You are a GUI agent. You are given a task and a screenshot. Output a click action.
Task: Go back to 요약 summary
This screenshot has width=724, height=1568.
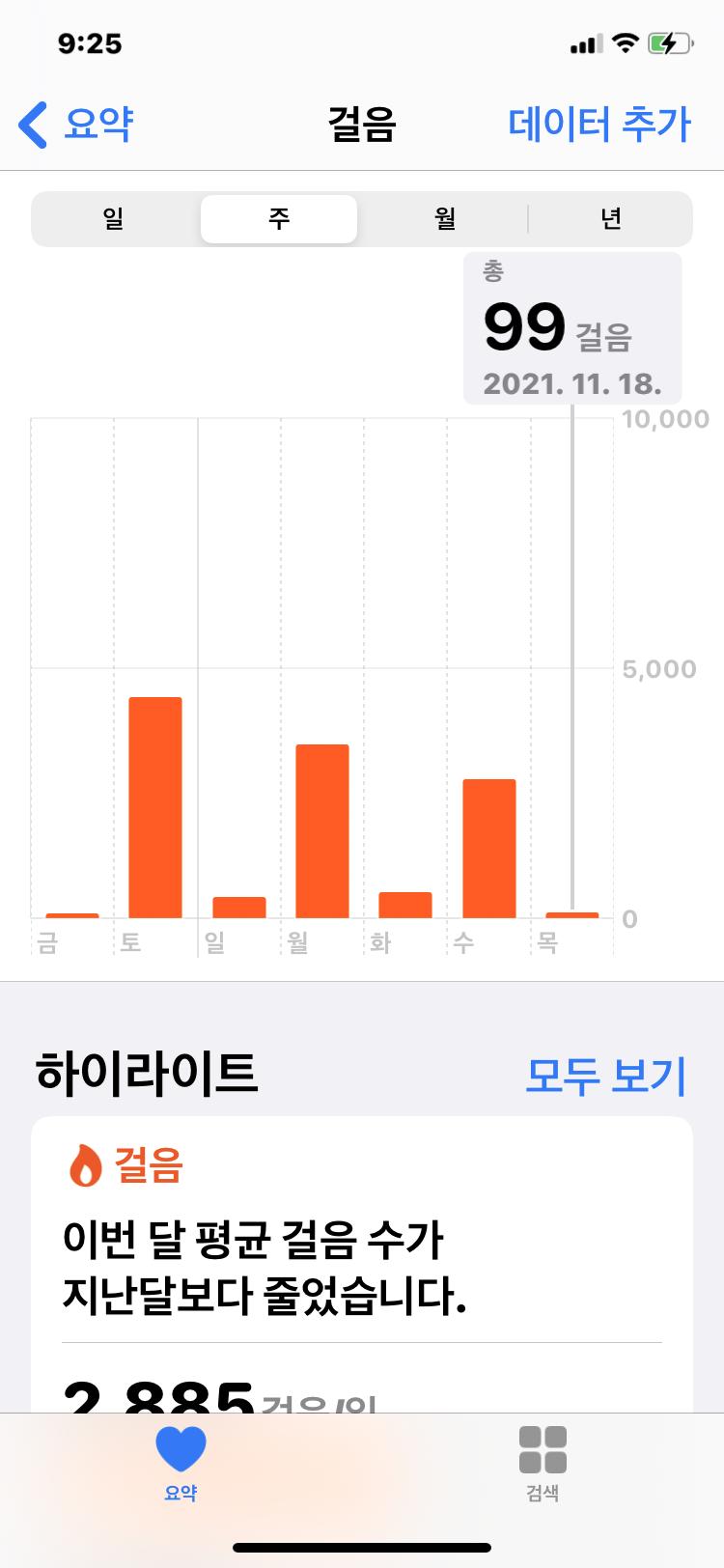[75, 125]
